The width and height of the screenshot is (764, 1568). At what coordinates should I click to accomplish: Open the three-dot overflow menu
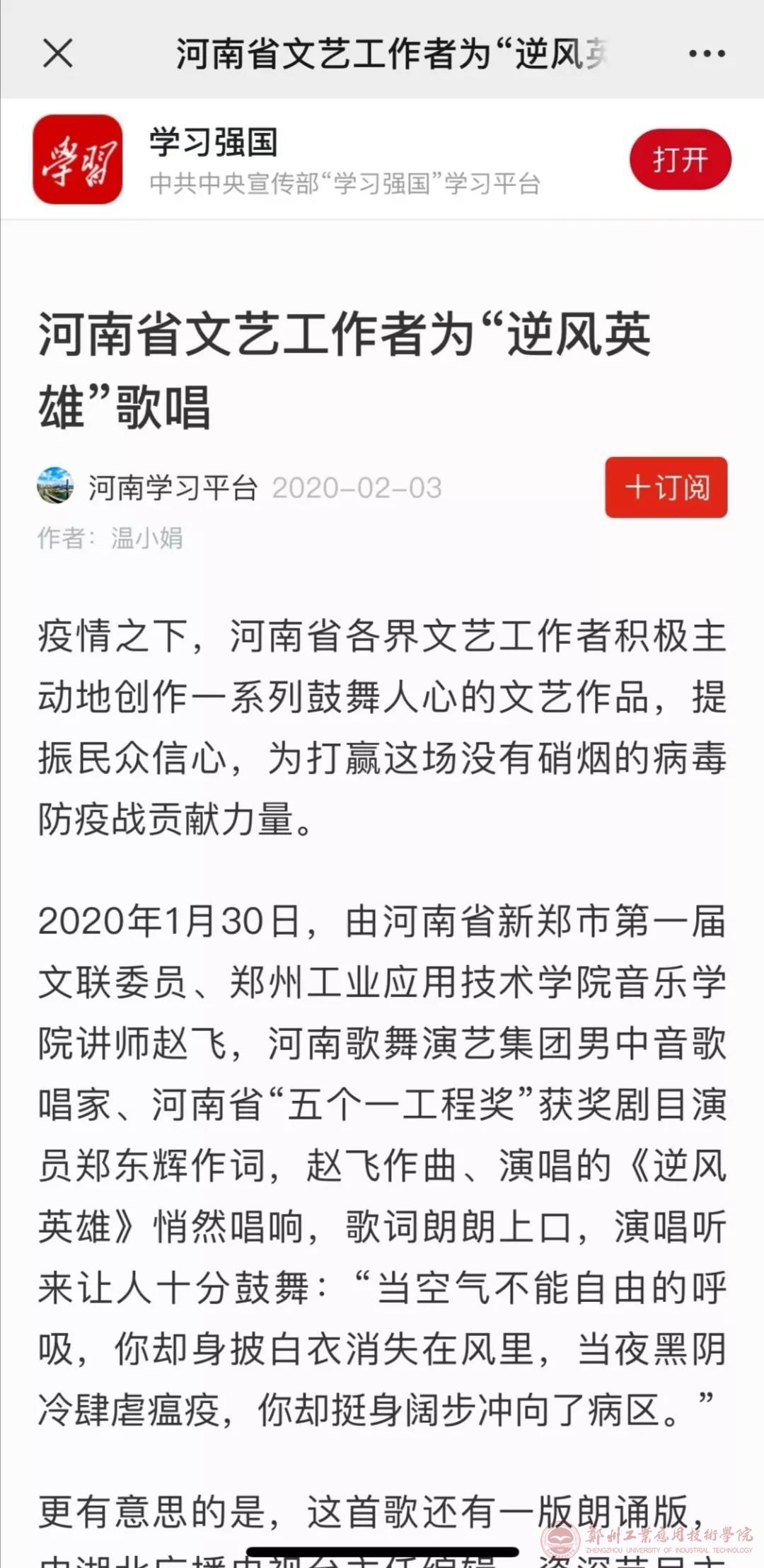coord(706,54)
